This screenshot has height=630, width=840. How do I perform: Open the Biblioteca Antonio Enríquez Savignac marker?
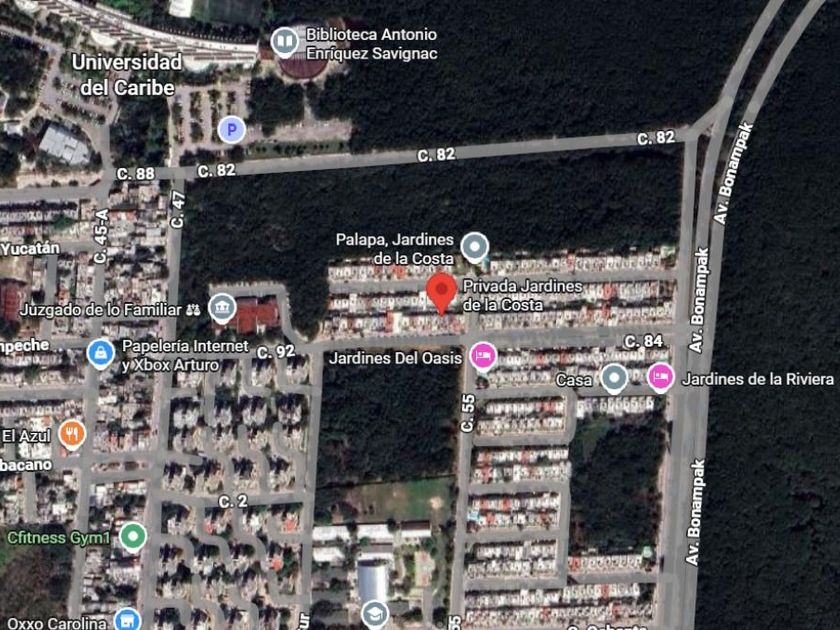click(284, 41)
